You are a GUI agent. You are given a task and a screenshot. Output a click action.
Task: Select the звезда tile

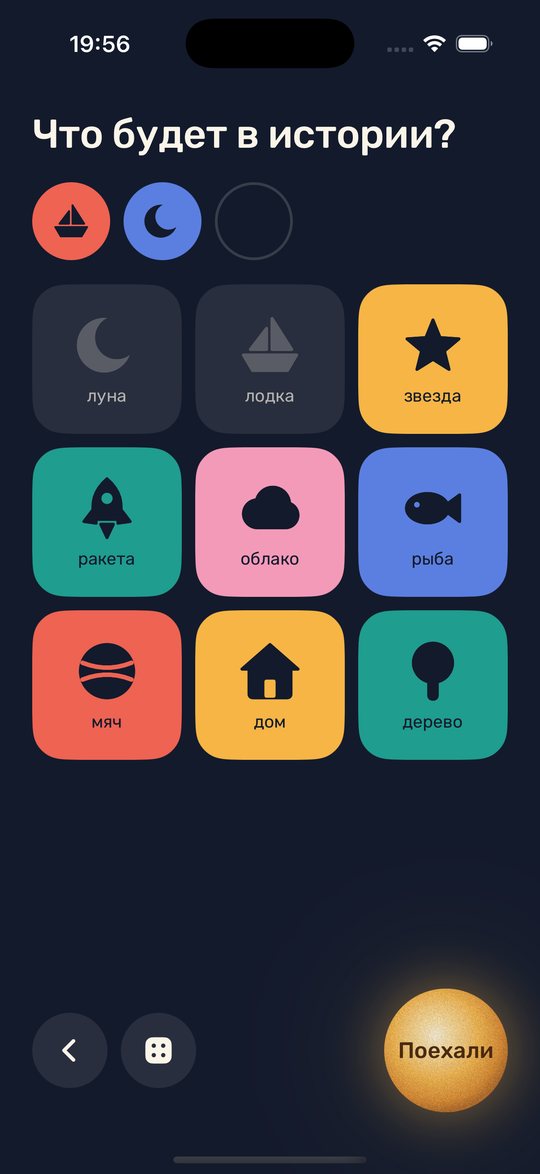tap(433, 359)
